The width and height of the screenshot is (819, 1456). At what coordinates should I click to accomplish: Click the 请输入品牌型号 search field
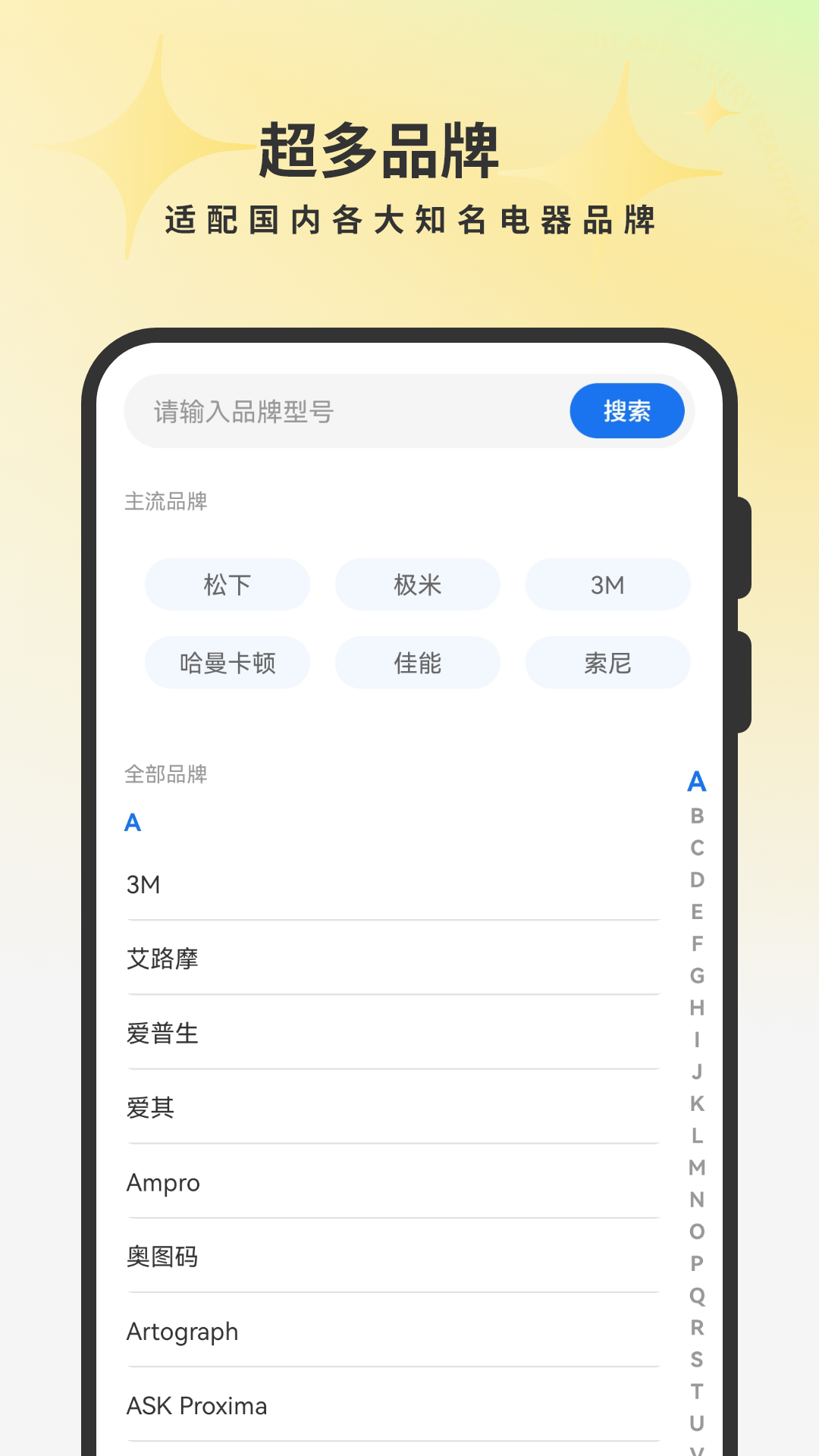coord(303,410)
